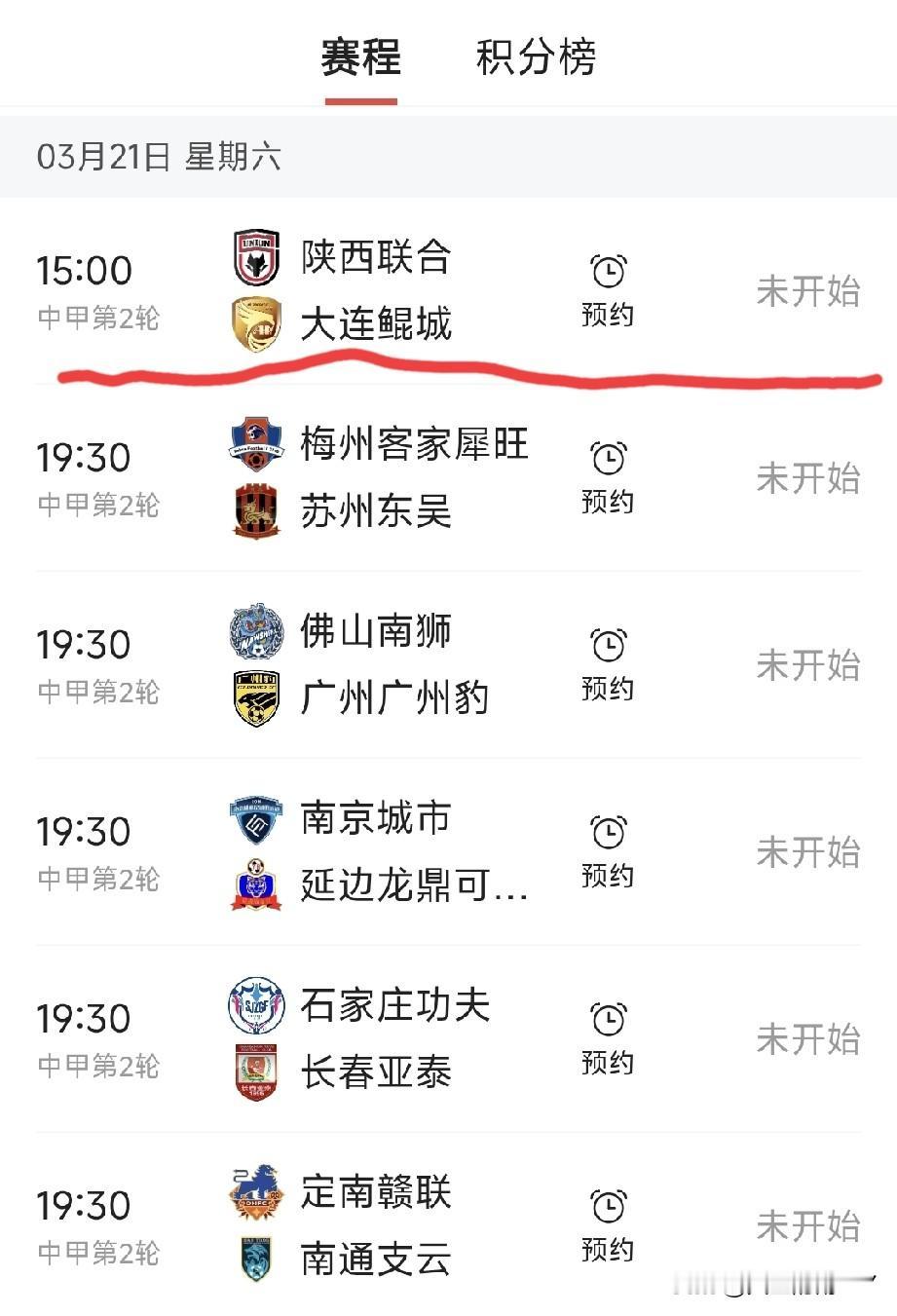This screenshot has width=897, height=1316.
Task: Click the 广州广州豹 team badge
Action: coord(255,697)
